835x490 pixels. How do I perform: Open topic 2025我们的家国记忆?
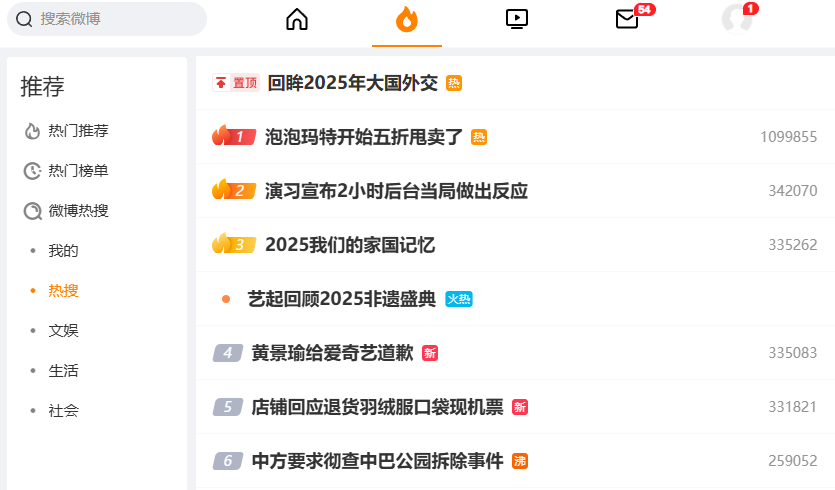[x=350, y=245]
